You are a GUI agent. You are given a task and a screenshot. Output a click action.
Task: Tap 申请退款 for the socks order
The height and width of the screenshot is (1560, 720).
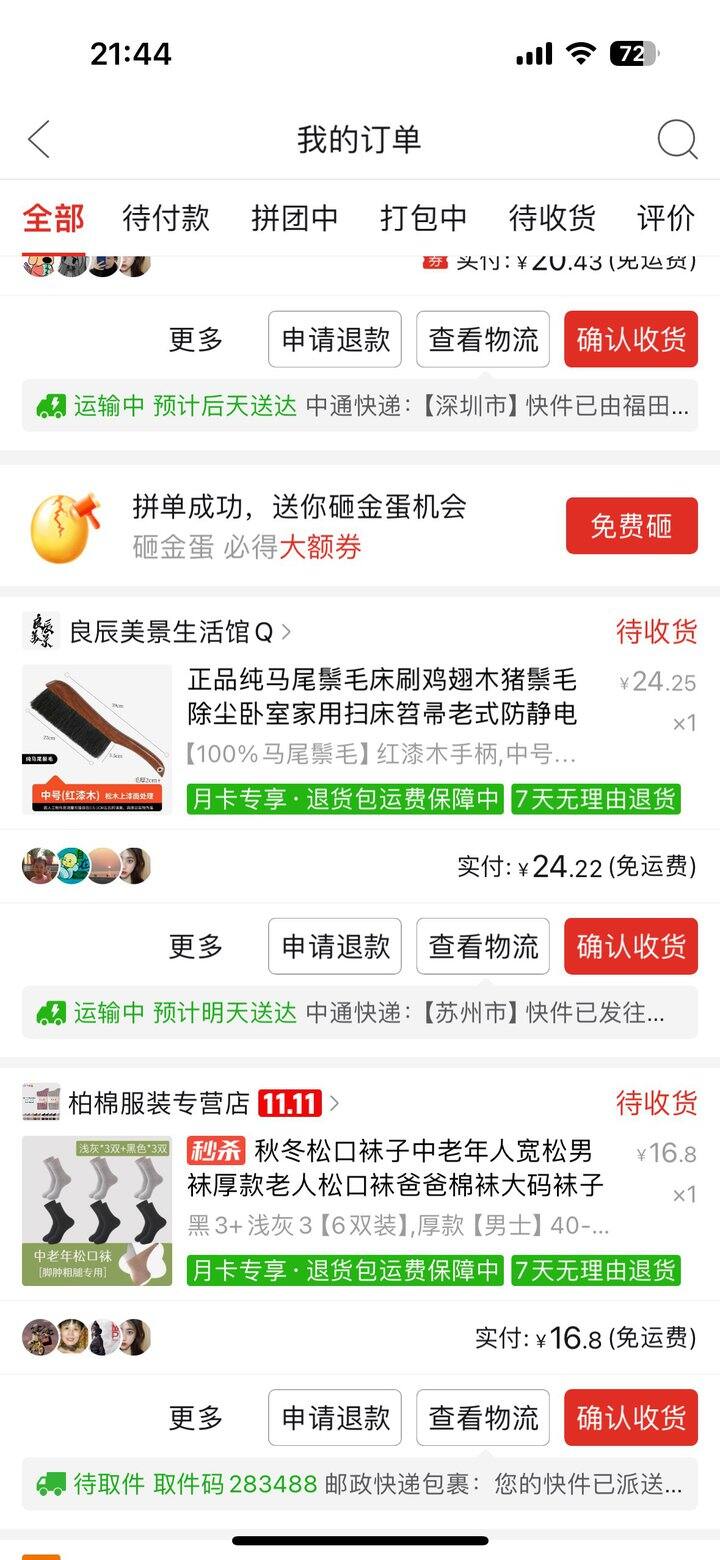click(x=335, y=1417)
